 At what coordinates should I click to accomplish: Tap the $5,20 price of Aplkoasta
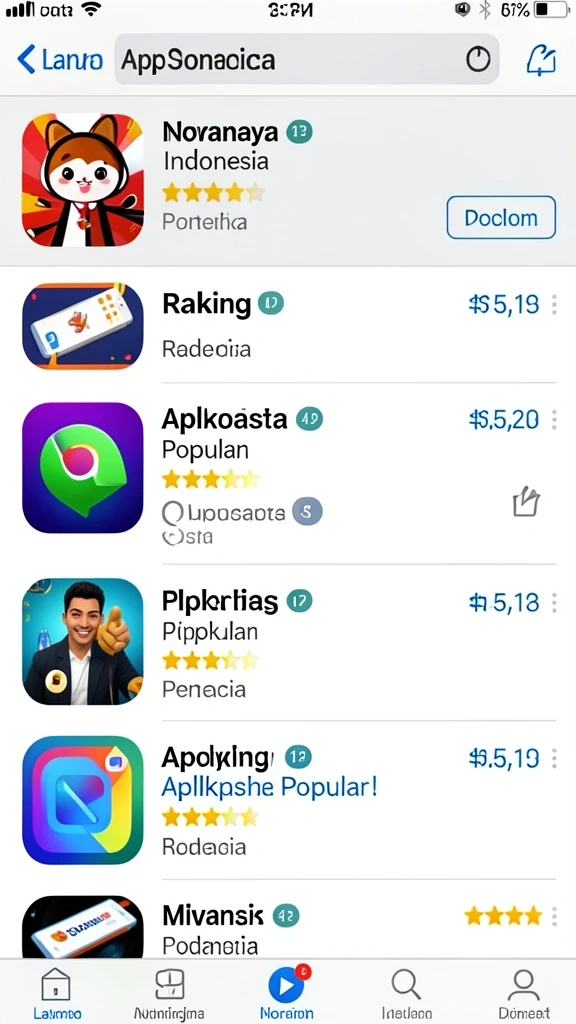point(504,420)
